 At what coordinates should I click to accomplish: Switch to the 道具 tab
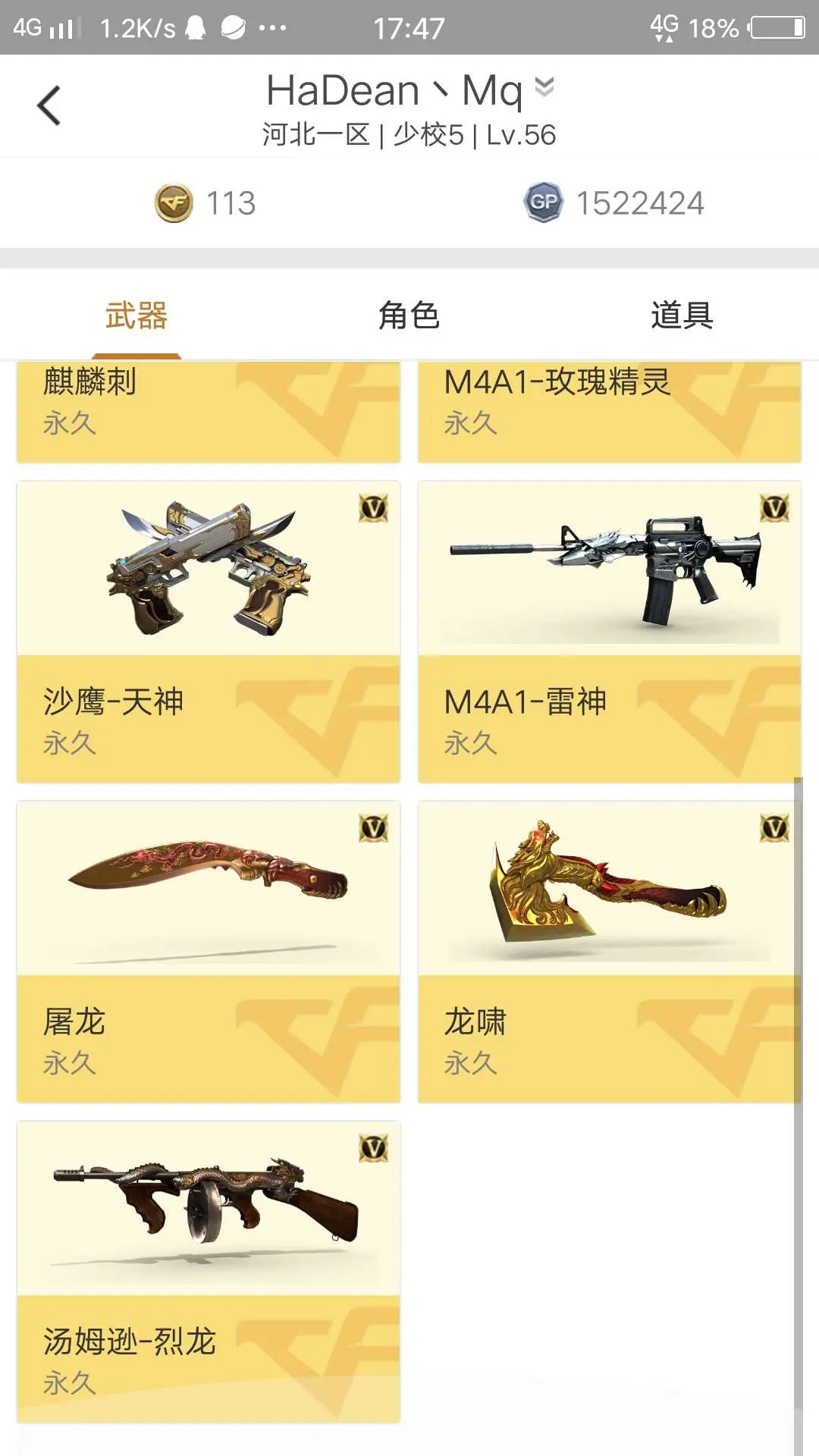coord(682,315)
